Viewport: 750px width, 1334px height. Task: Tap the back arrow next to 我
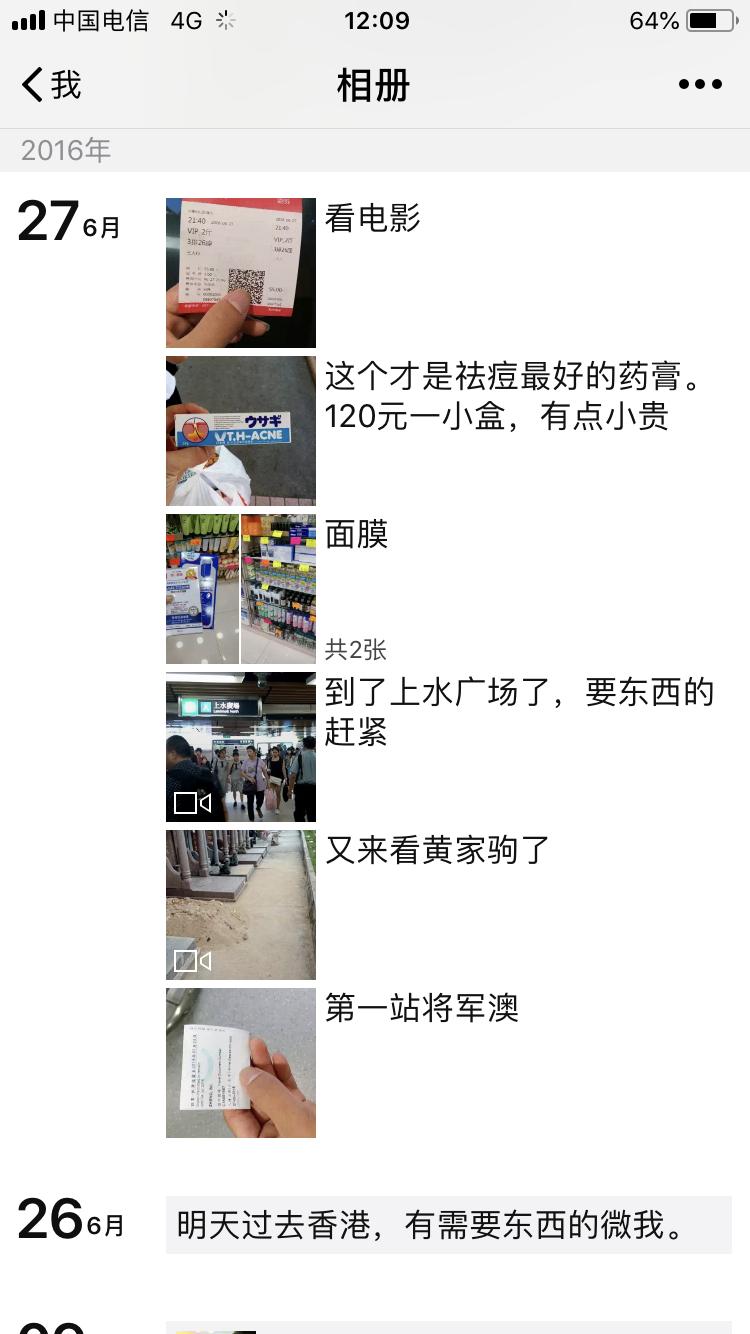tap(31, 86)
